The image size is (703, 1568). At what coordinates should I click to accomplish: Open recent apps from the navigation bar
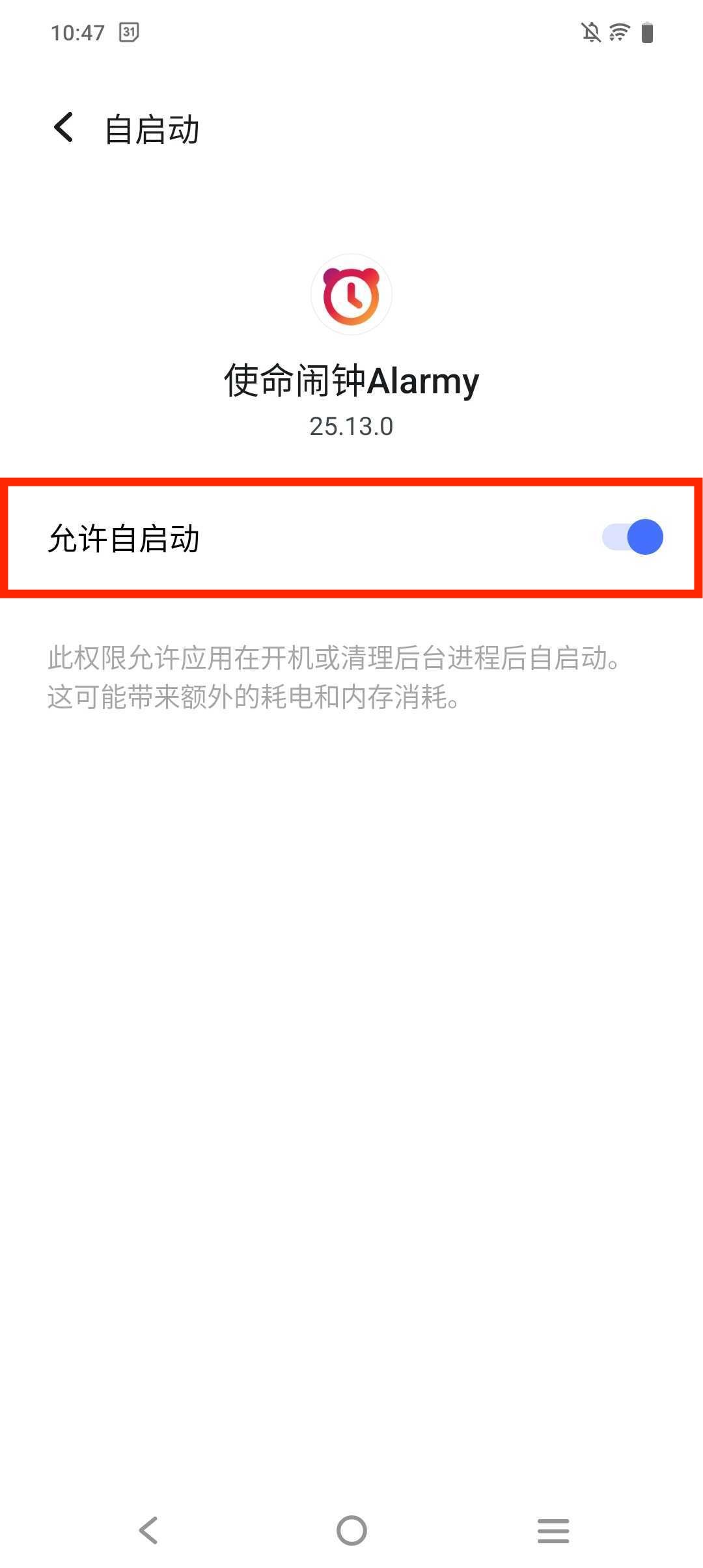[553, 1530]
